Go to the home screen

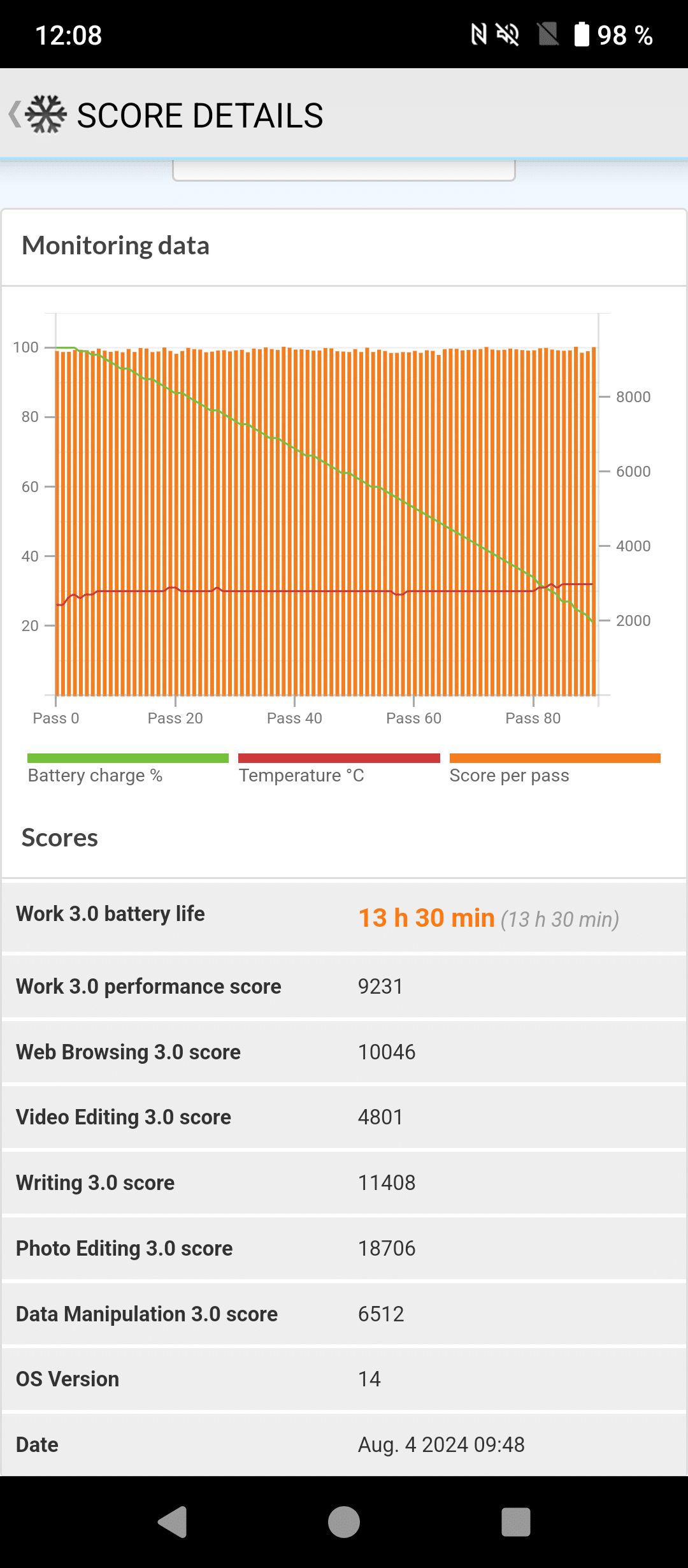(x=344, y=1522)
